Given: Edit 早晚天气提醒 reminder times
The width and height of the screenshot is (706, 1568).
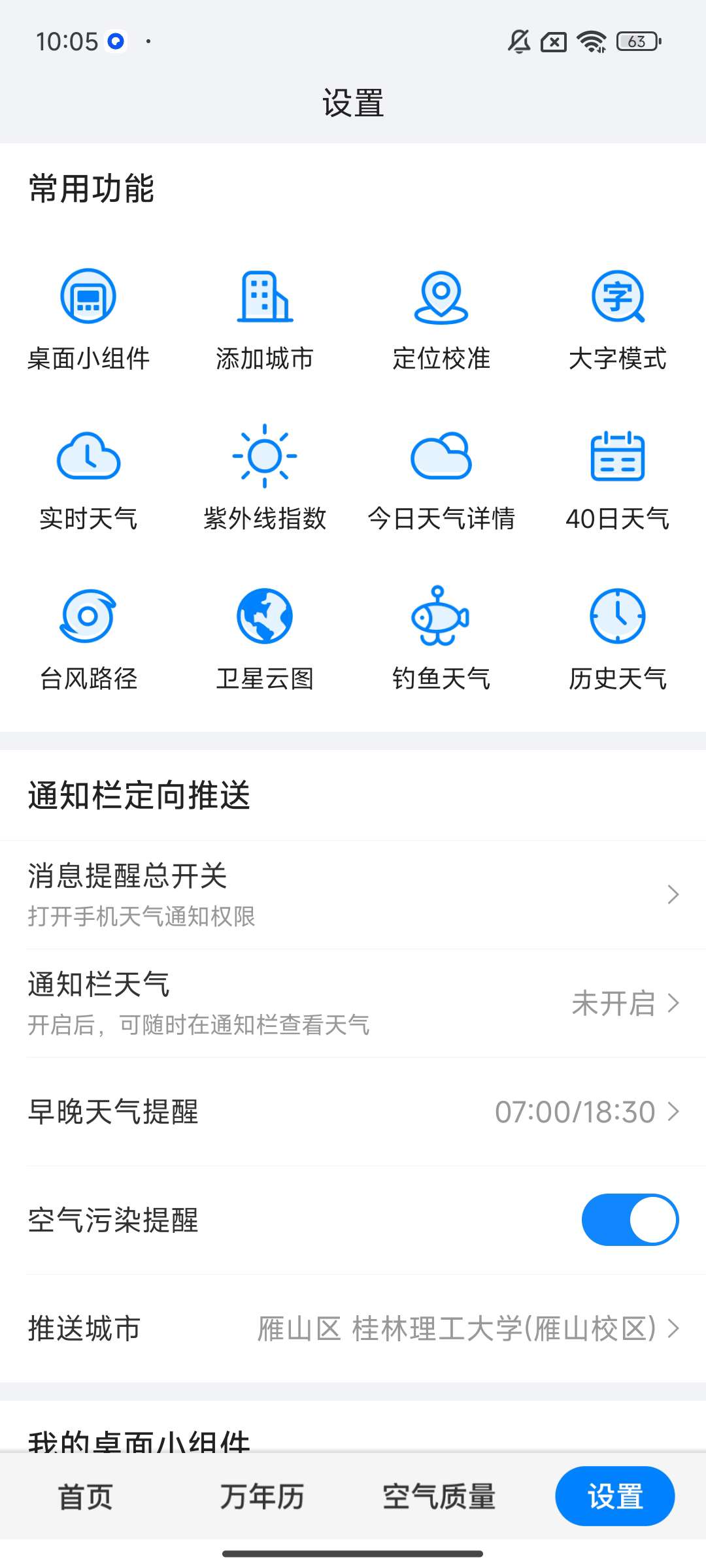Looking at the screenshot, I should (353, 1111).
